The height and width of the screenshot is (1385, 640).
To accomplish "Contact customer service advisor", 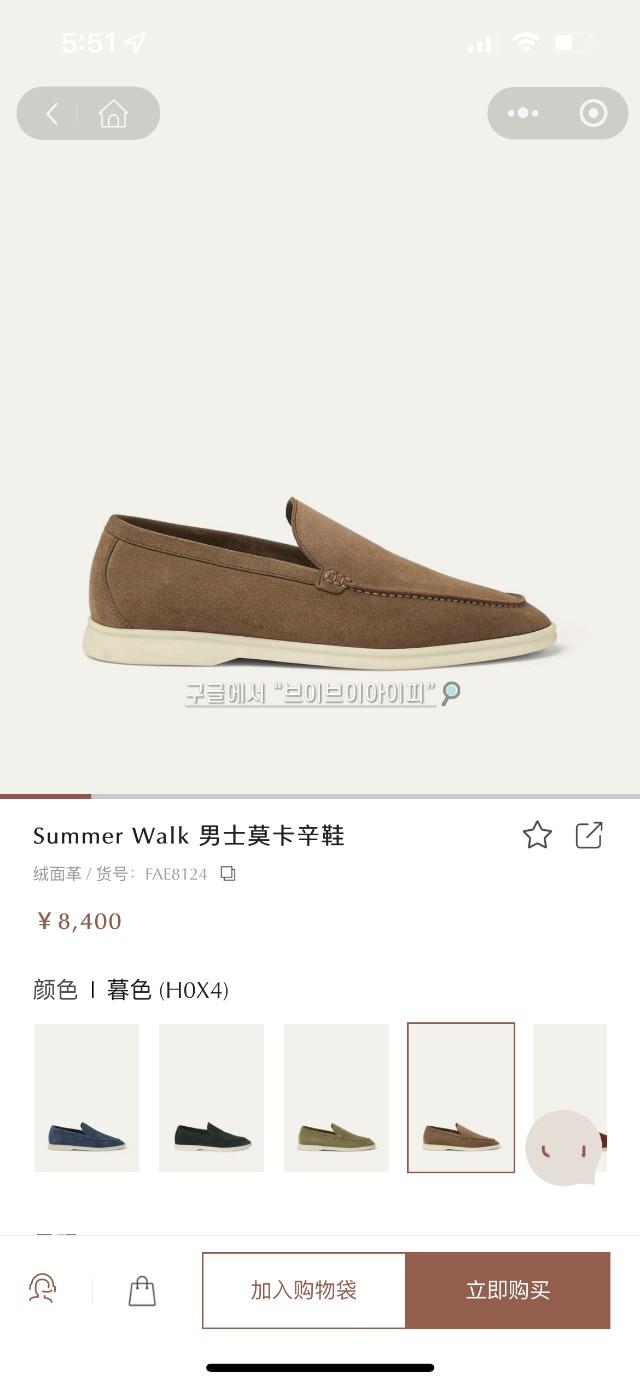I will 42,1289.
